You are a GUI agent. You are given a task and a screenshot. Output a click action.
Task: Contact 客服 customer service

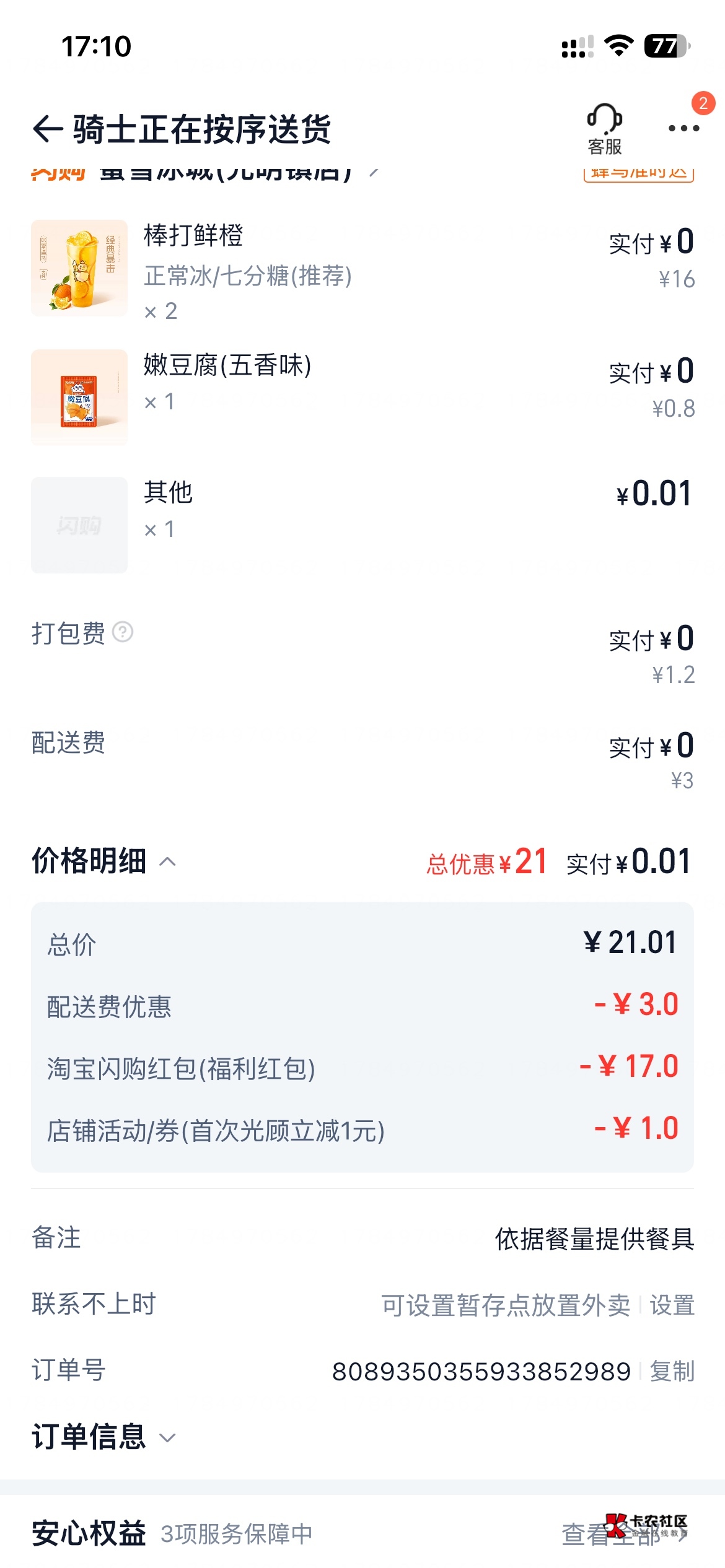click(605, 129)
